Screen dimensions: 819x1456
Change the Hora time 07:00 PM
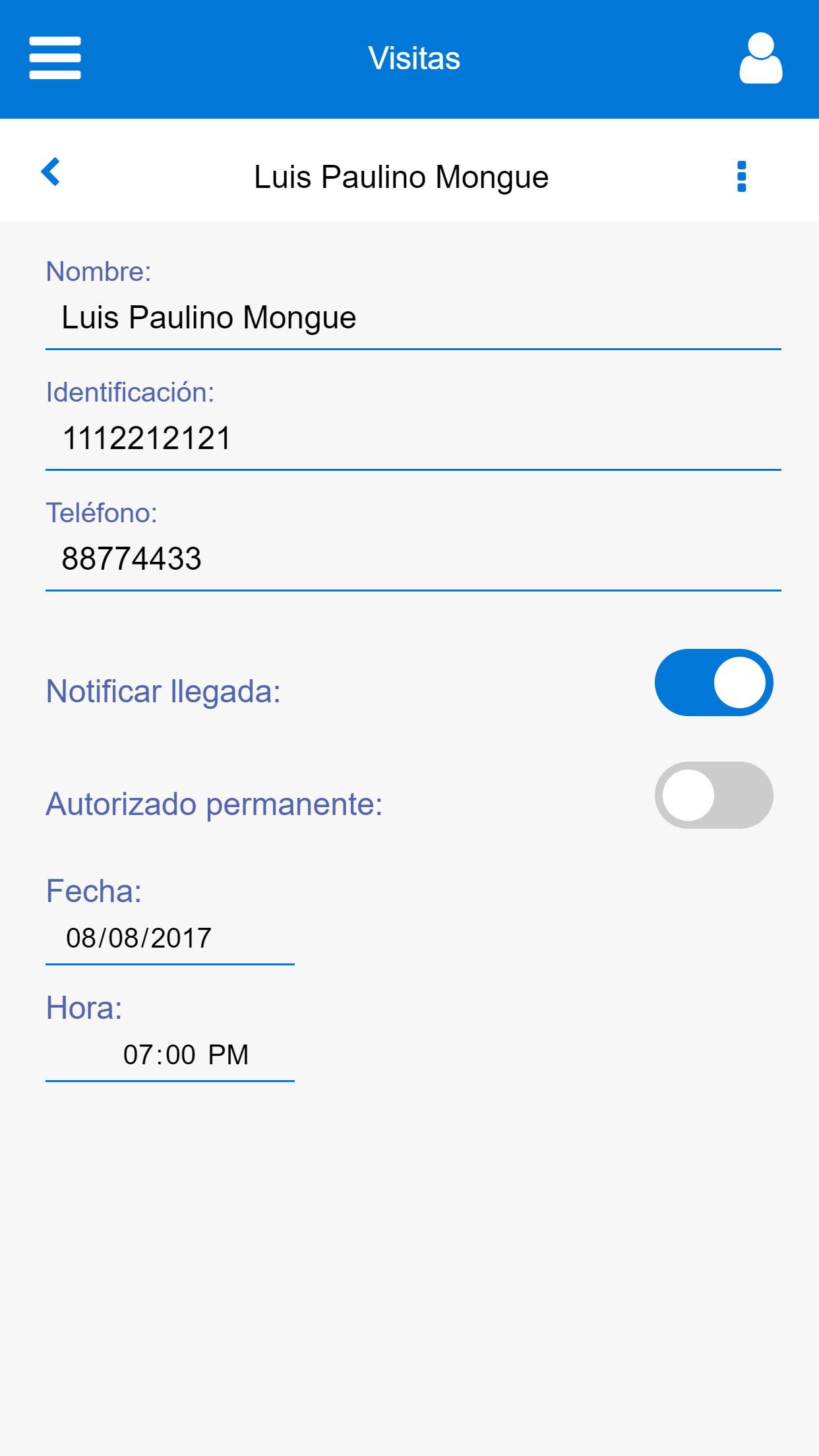(x=169, y=1055)
